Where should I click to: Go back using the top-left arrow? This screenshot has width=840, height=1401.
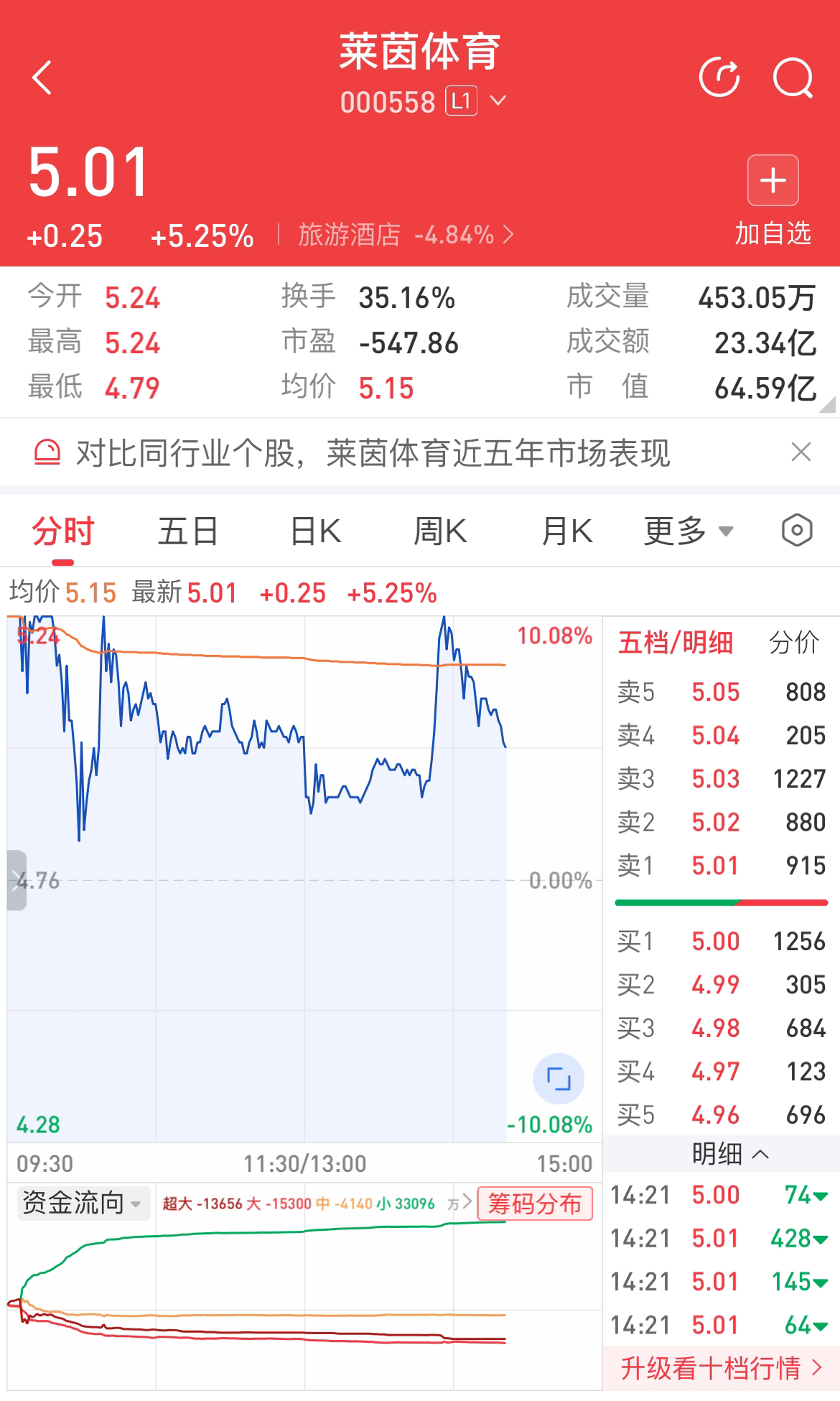point(42,78)
